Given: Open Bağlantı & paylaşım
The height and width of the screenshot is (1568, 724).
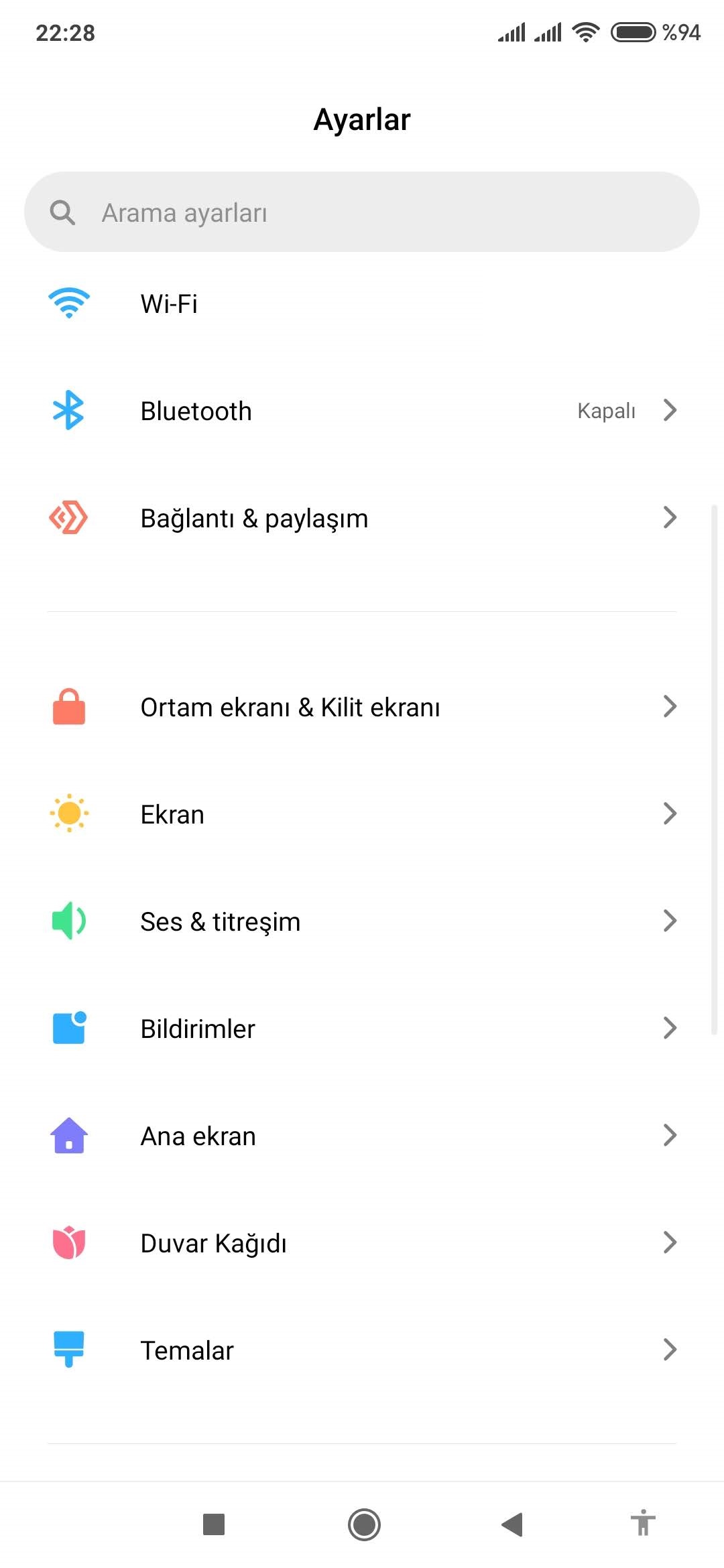Looking at the screenshot, I should (362, 518).
